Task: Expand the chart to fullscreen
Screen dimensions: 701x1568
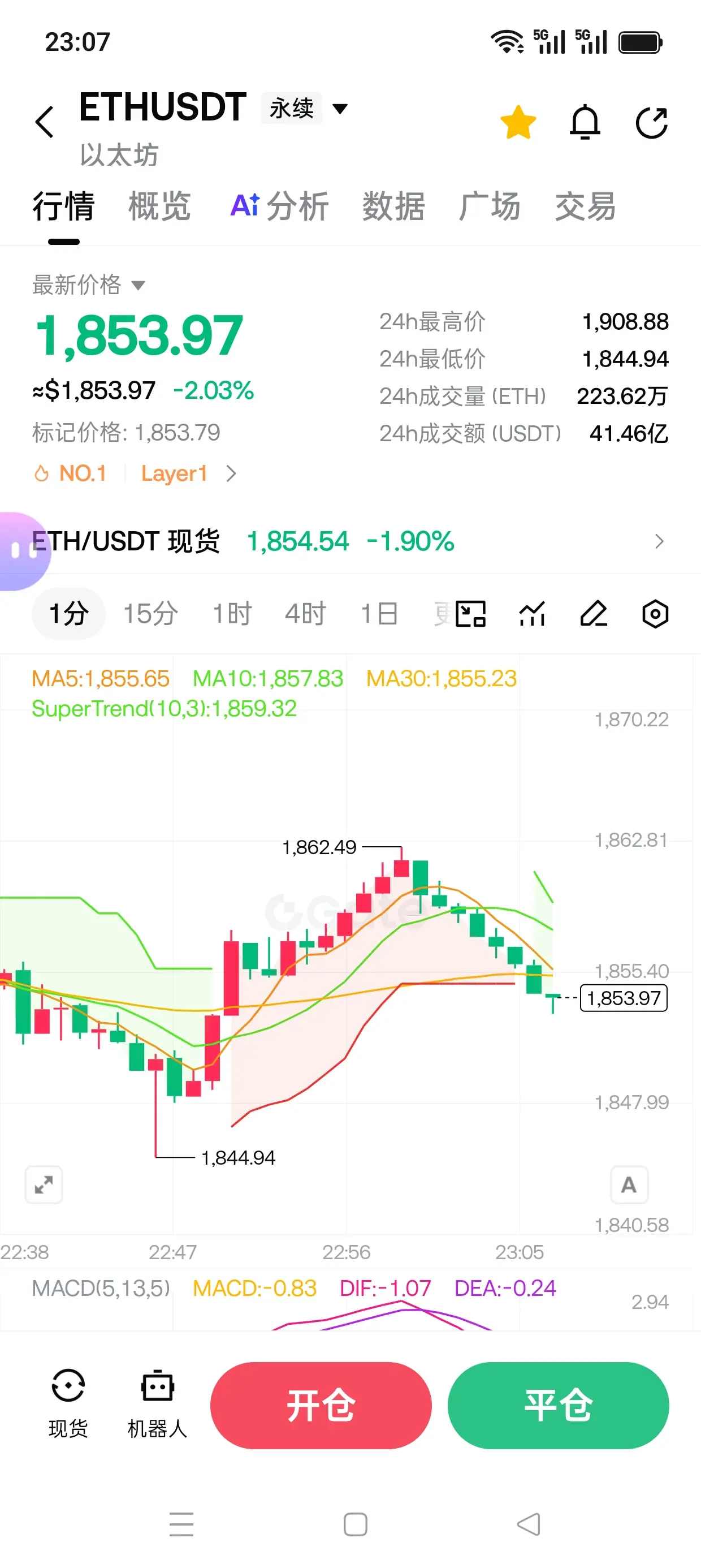Action: pos(44,1184)
